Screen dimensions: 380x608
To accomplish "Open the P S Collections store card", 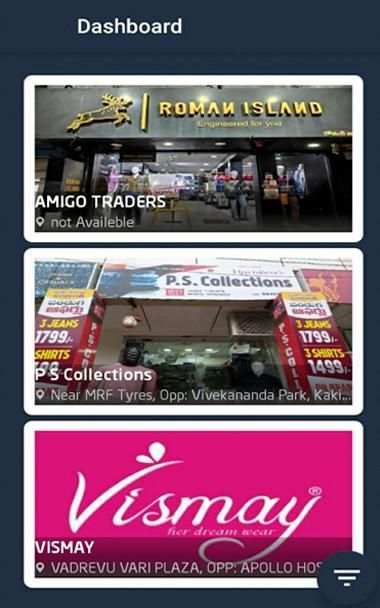I will [193, 332].
